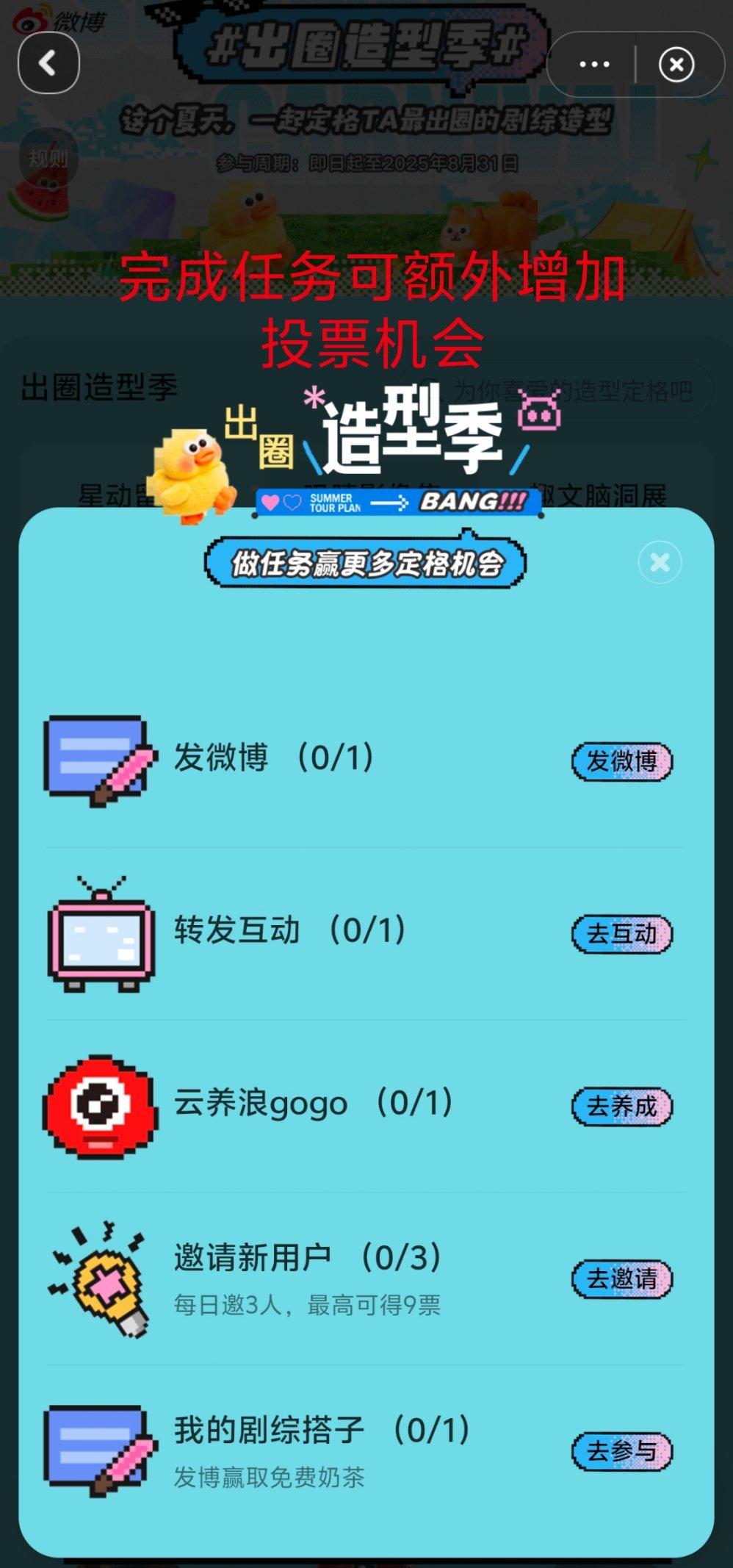The width and height of the screenshot is (733, 1568).
Task: Go back using the top-left arrow
Action: pyautogui.click(x=48, y=64)
